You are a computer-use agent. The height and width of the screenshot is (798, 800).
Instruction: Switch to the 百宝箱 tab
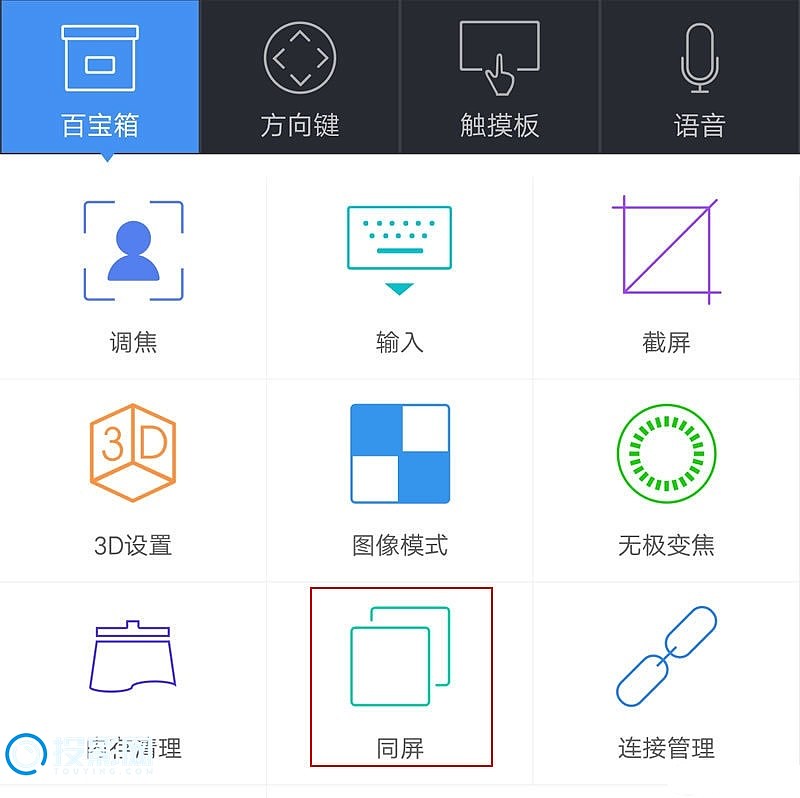coord(100,77)
